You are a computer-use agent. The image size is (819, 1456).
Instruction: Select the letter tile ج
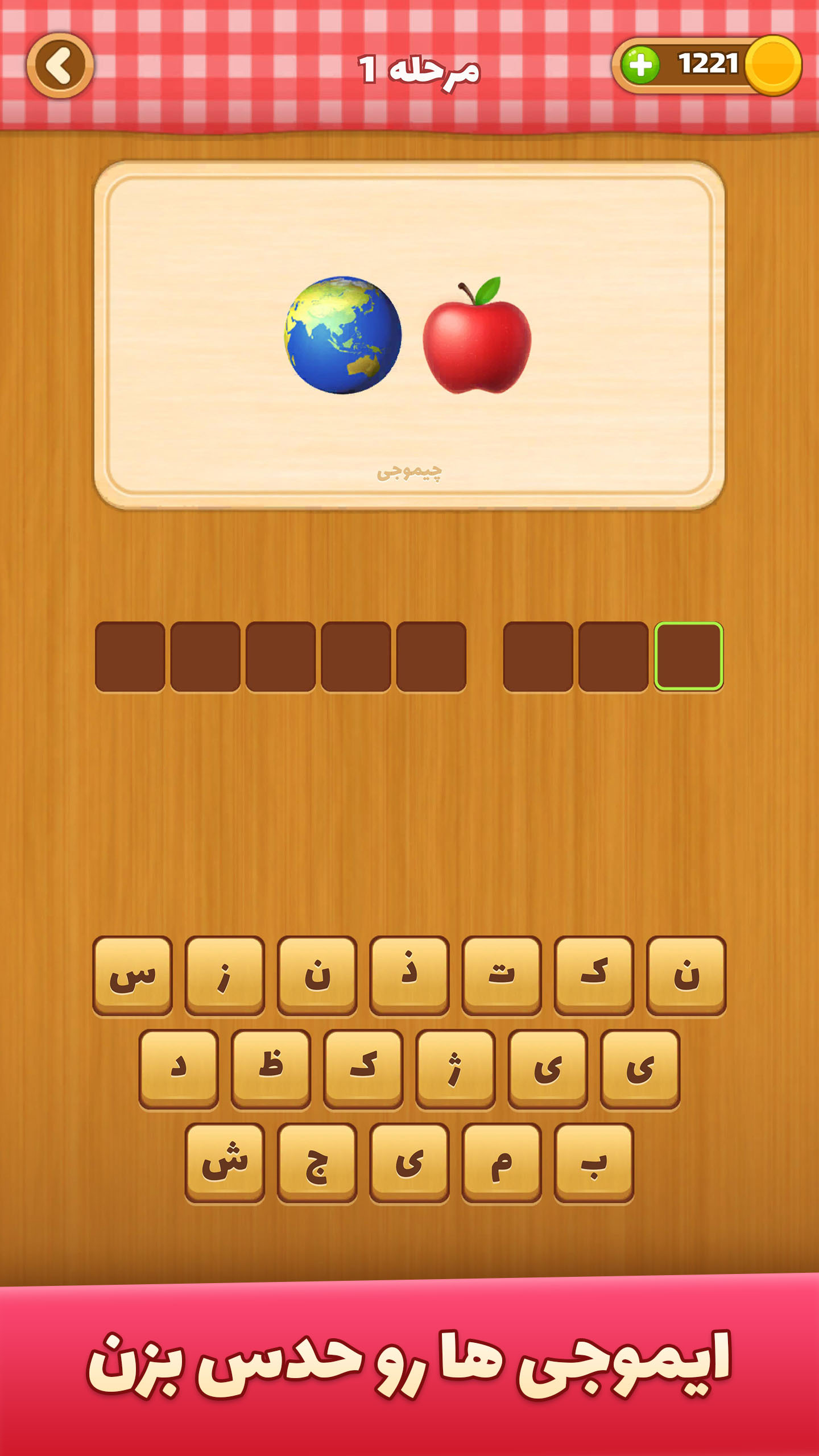(x=317, y=1162)
